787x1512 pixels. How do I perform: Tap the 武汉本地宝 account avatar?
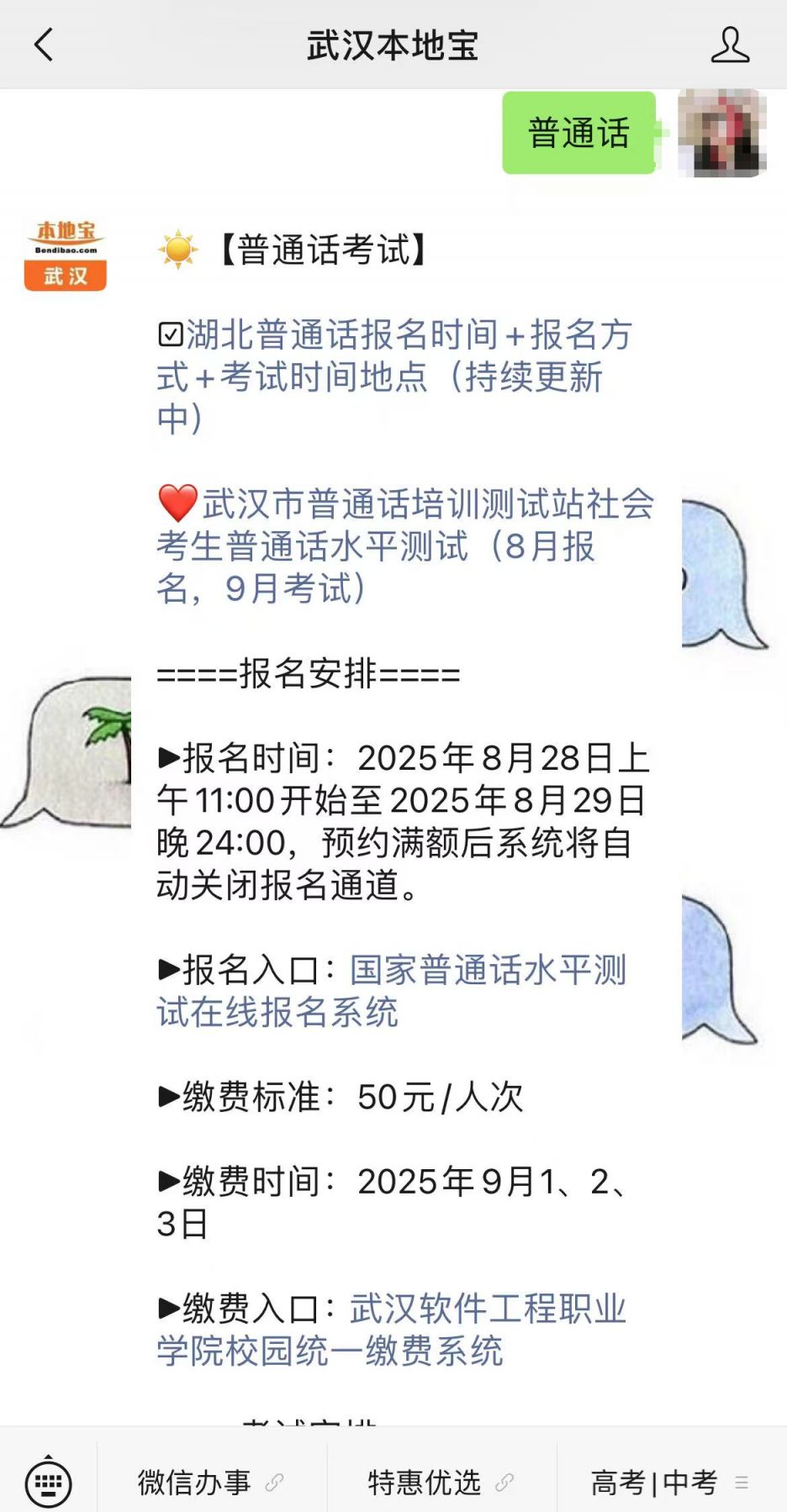66,255
